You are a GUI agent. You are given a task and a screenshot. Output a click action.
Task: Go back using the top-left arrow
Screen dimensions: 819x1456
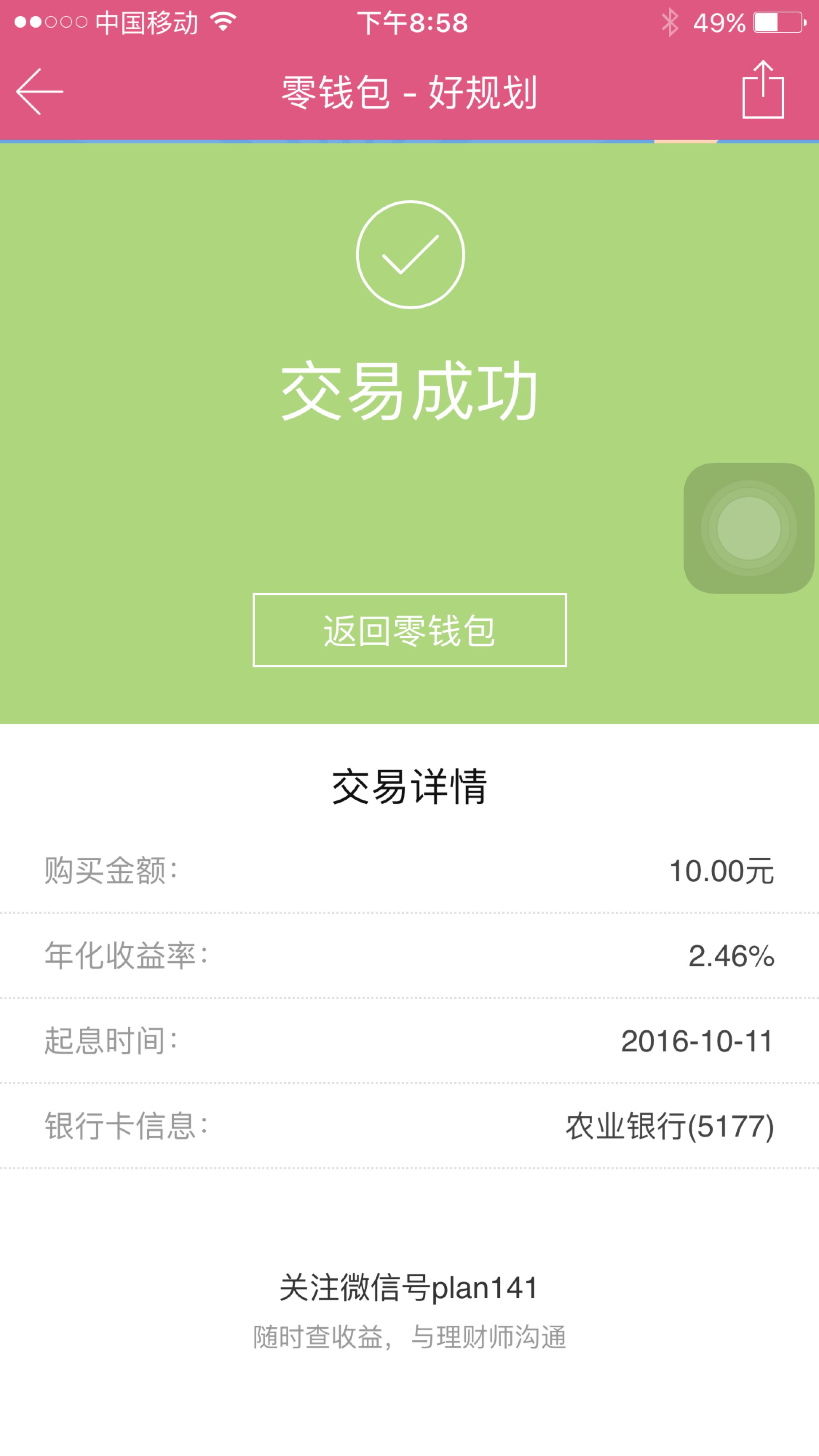pos(40,92)
